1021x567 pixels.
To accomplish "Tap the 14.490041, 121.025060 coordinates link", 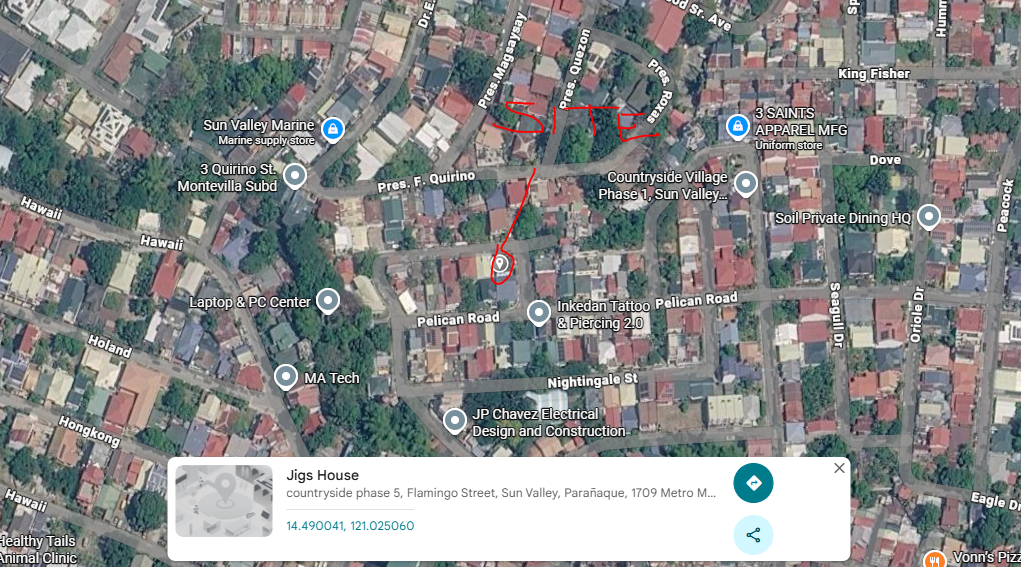I will (x=350, y=526).
